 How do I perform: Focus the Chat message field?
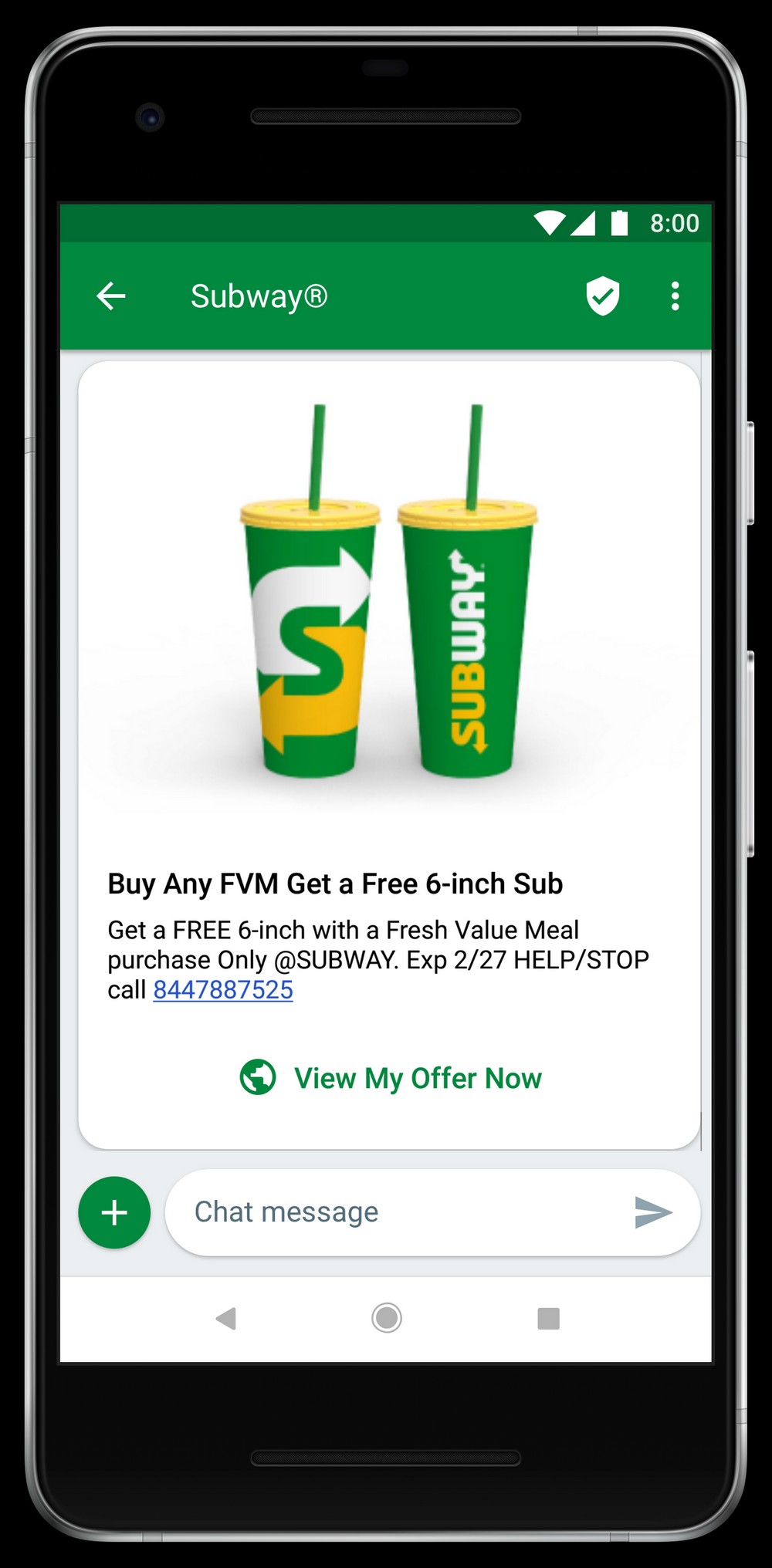pyautogui.click(x=398, y=1212)
